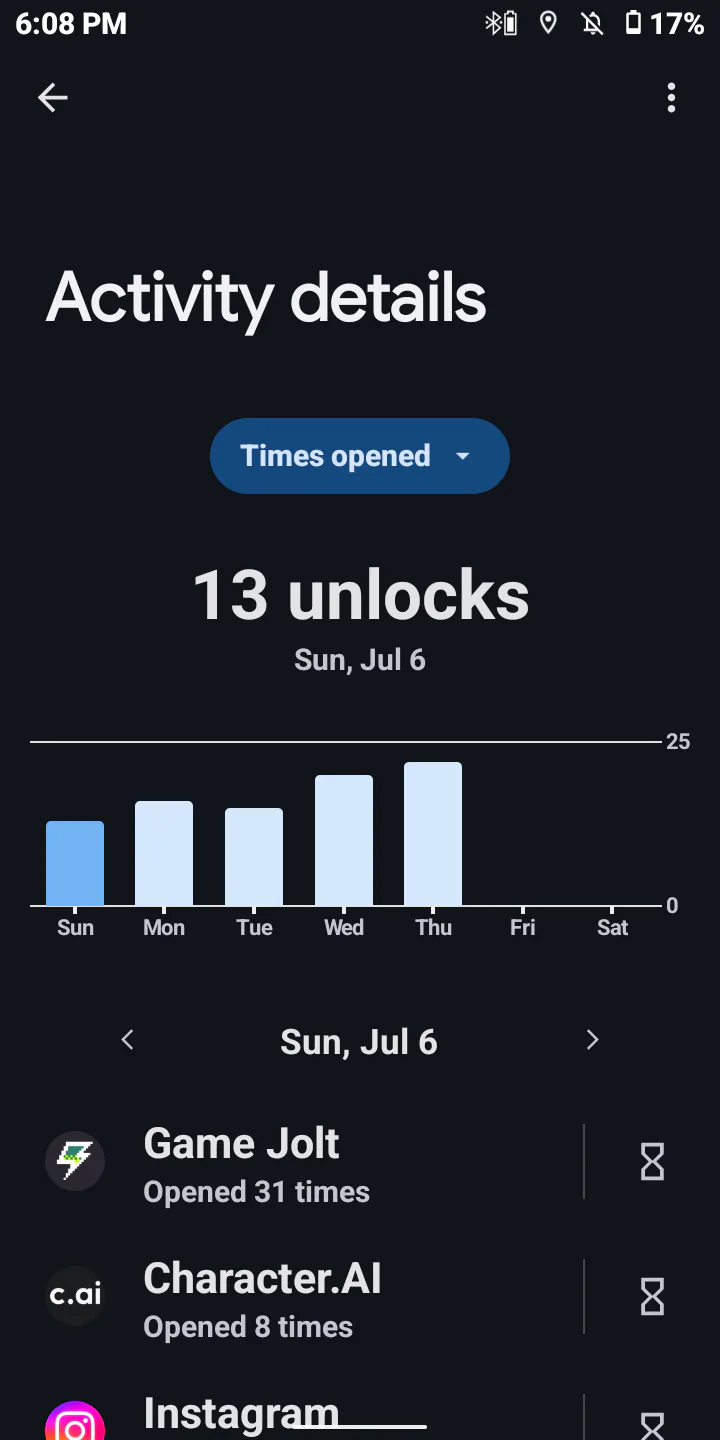Select the Mon bar in the chart
The height and width of the screenshot is (1440, 720).
[164, 853]
